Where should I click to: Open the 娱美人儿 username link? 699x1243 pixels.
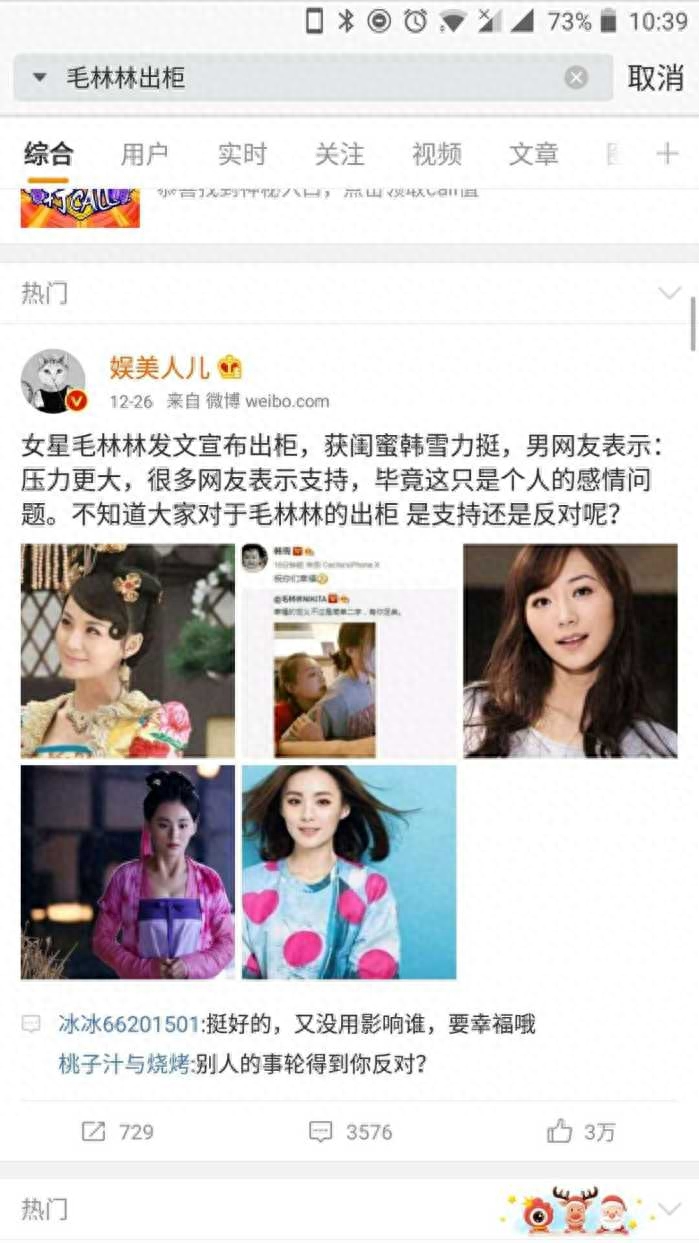159,367
